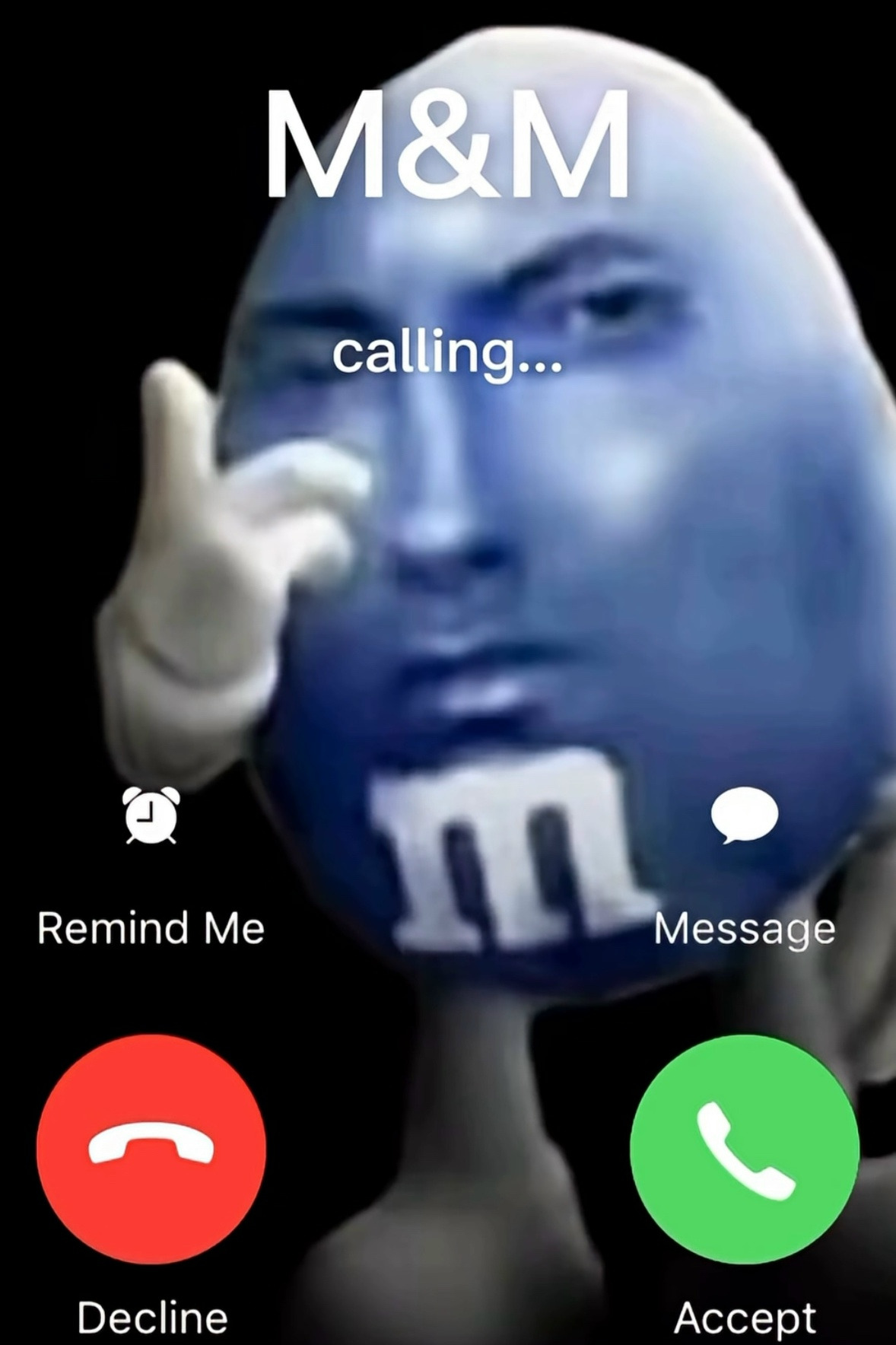The height and width of the screenshot is (1345, 896).
Task: Accept the incoming call from M&M
Action: [745, 1149]
